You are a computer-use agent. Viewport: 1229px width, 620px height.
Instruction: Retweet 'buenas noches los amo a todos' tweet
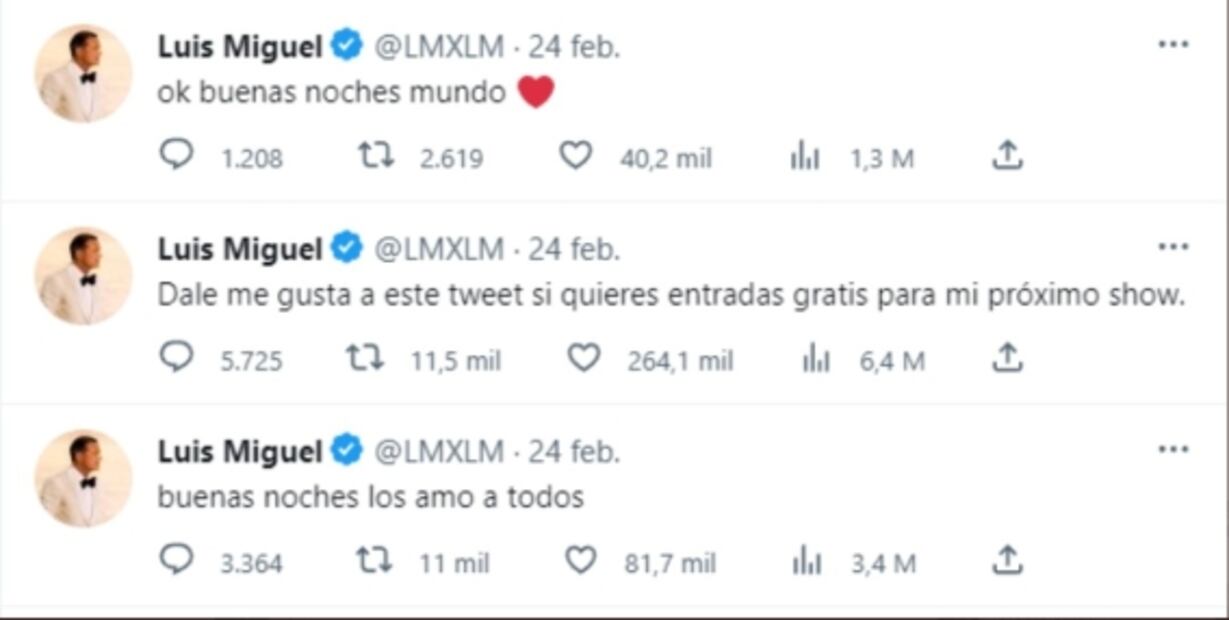[x=374, y=561]
